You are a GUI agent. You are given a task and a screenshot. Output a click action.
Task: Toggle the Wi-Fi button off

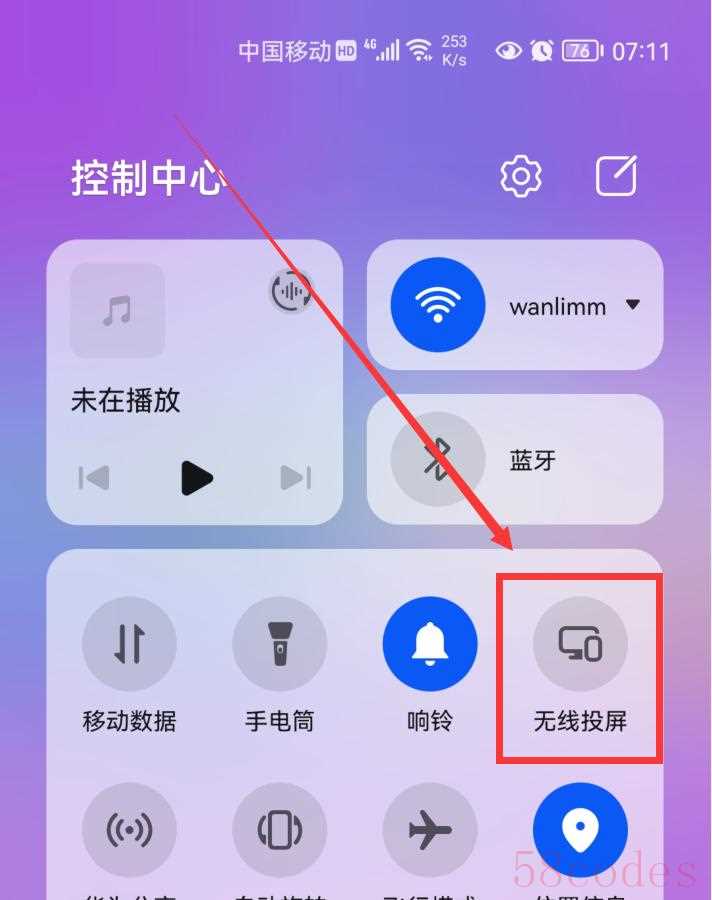coord(438,305)
